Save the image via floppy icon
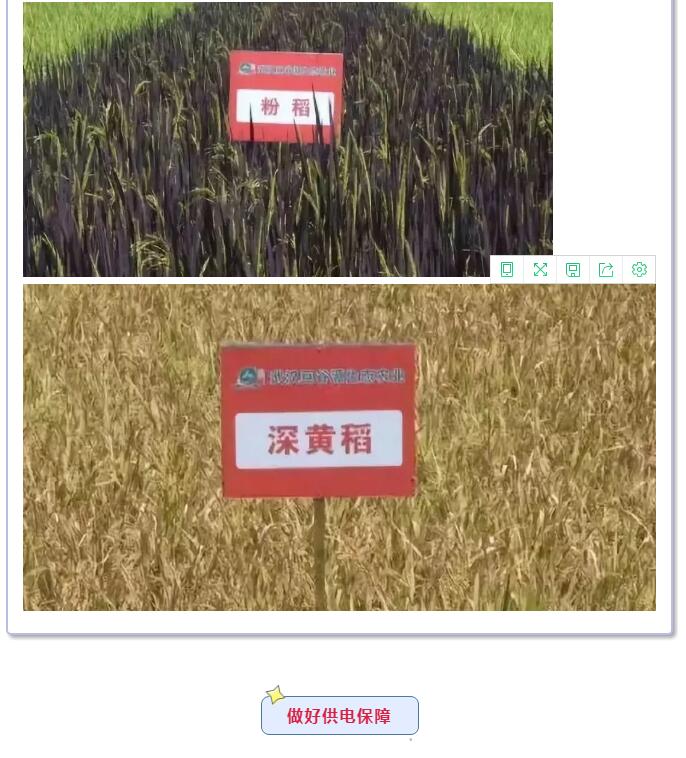The image size is (686, 758). click(573, 270)
